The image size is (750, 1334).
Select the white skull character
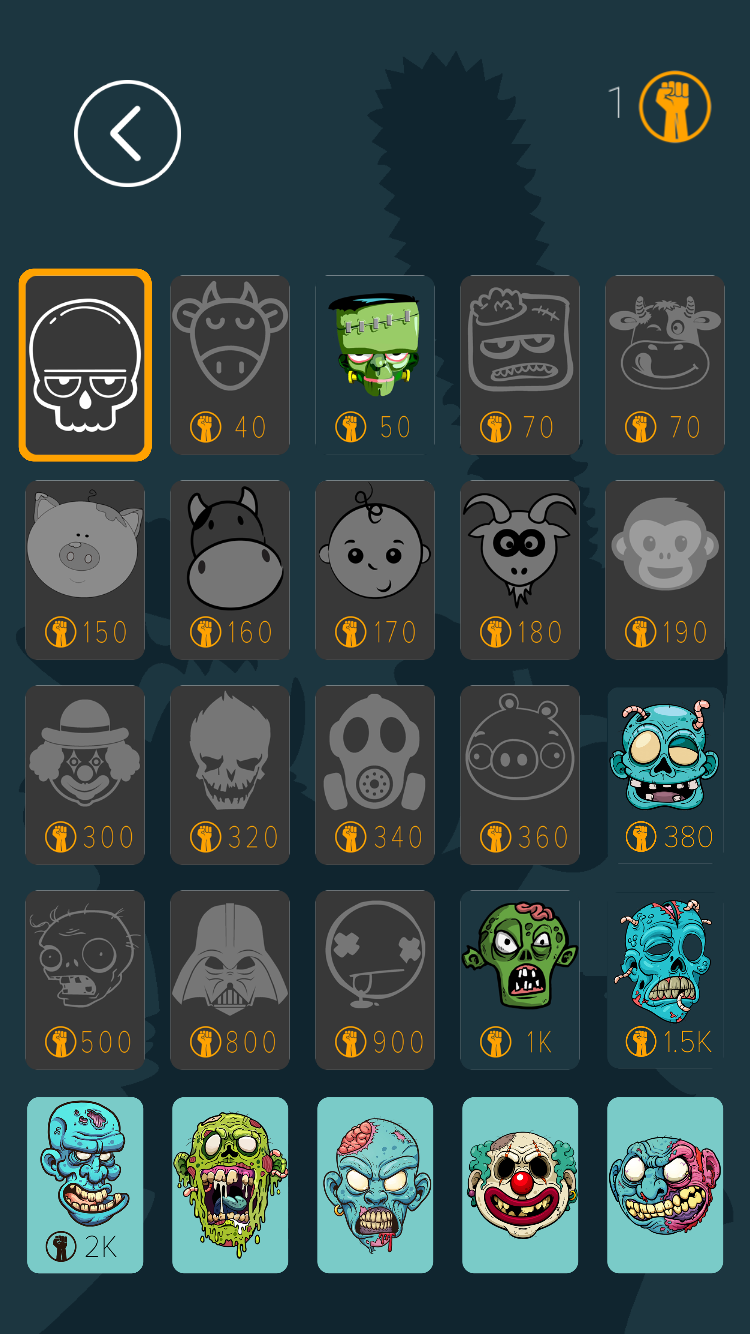85,365
